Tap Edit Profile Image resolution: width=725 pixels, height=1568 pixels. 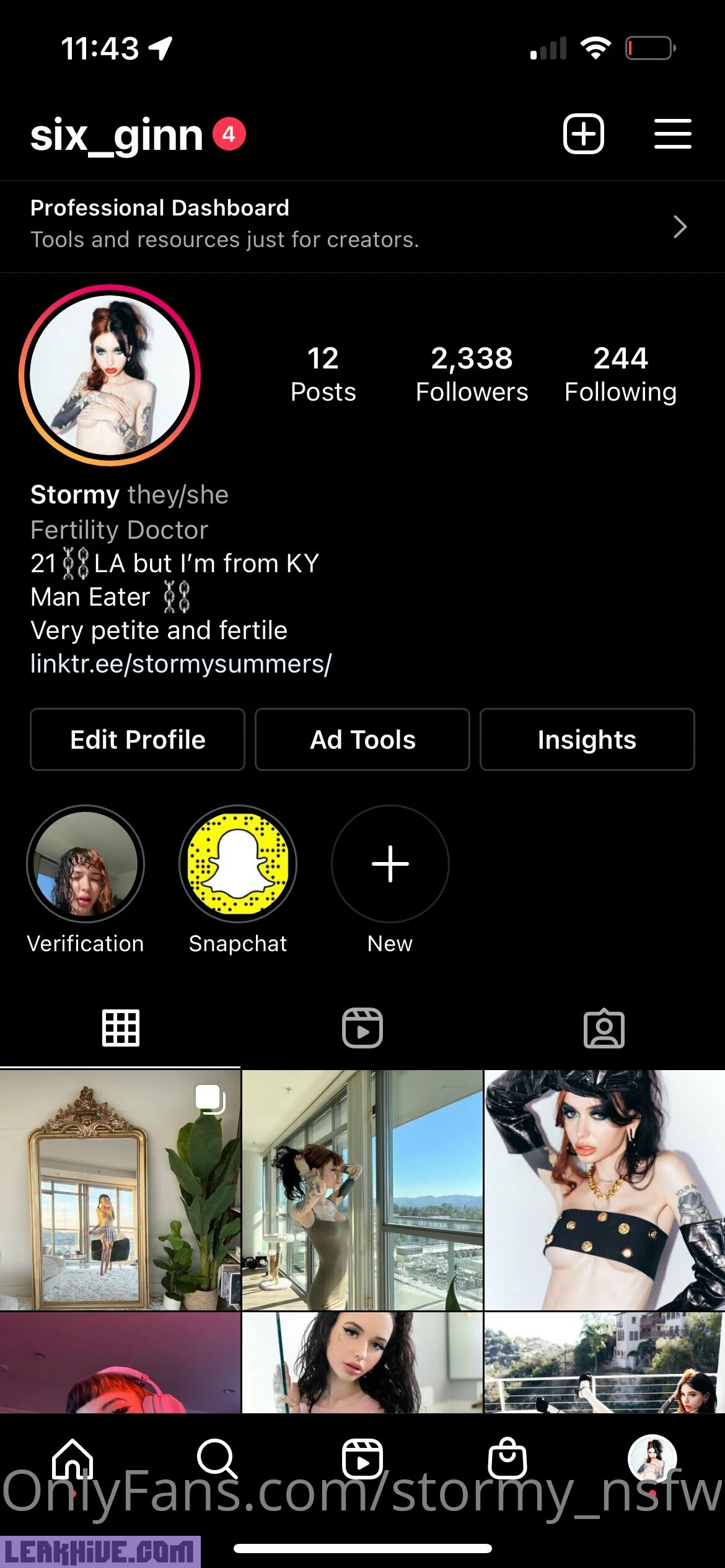pyautogui.click(x=138, y=739)
